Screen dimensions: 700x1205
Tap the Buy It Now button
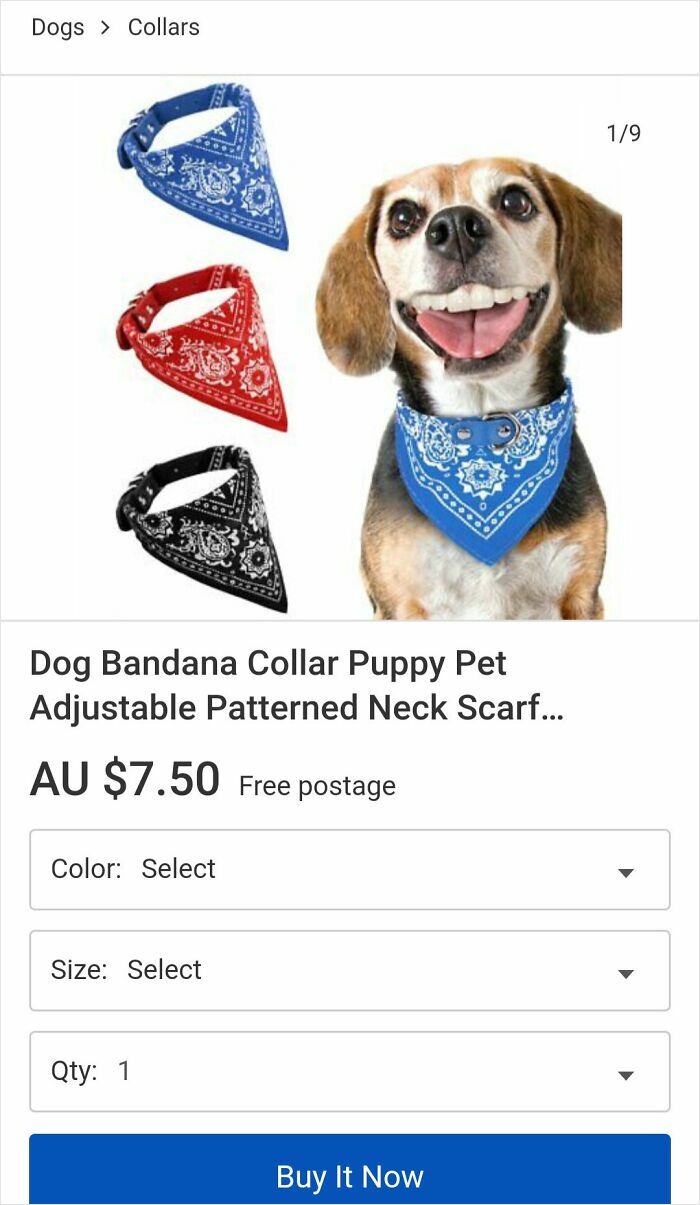click(350, 1174)
